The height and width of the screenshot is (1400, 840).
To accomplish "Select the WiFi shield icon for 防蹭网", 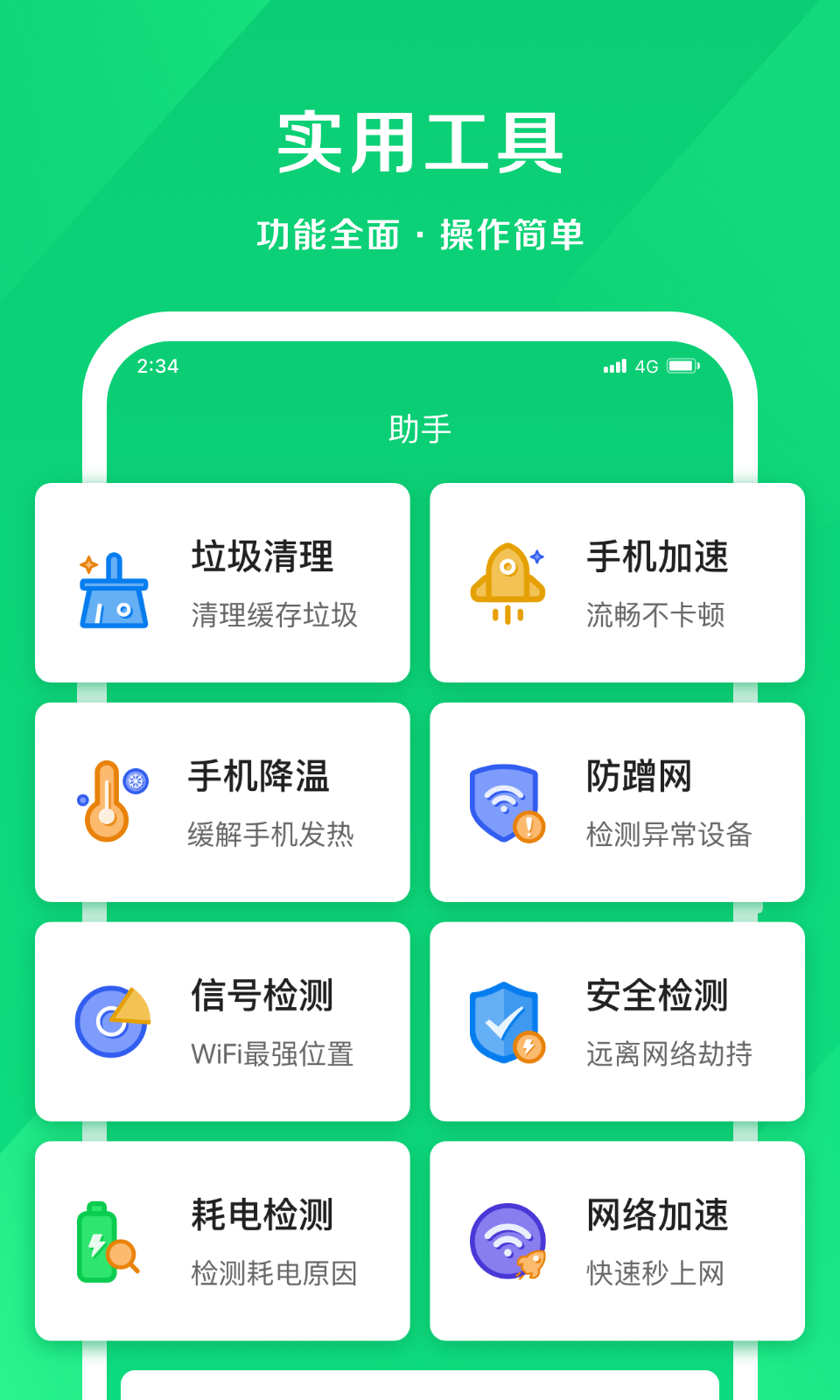I will tap(505, 801).
